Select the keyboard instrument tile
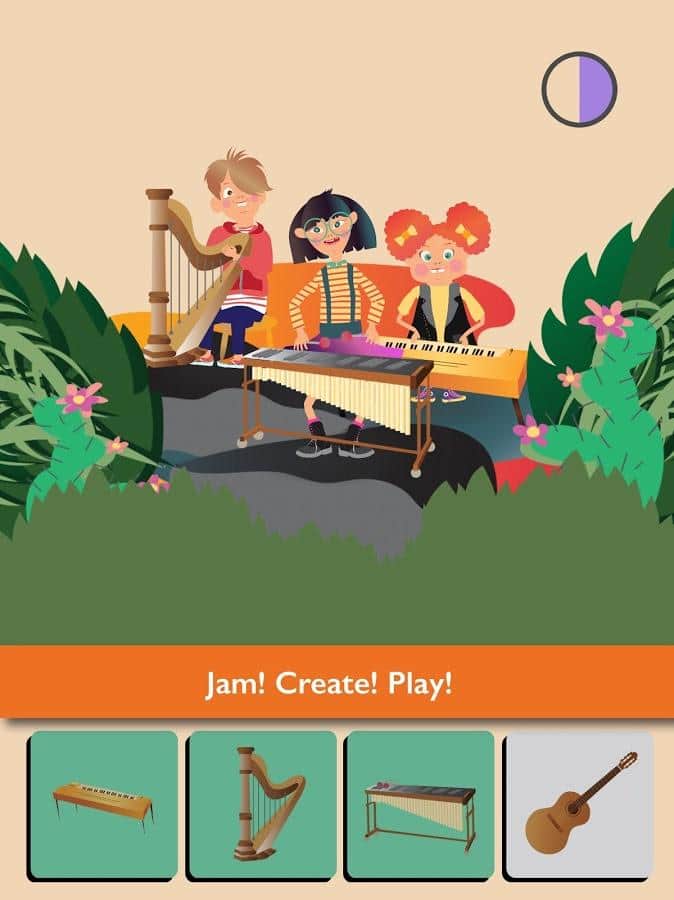Image resolution: width=674 pixels, height=900 pixels. (103, 804)
